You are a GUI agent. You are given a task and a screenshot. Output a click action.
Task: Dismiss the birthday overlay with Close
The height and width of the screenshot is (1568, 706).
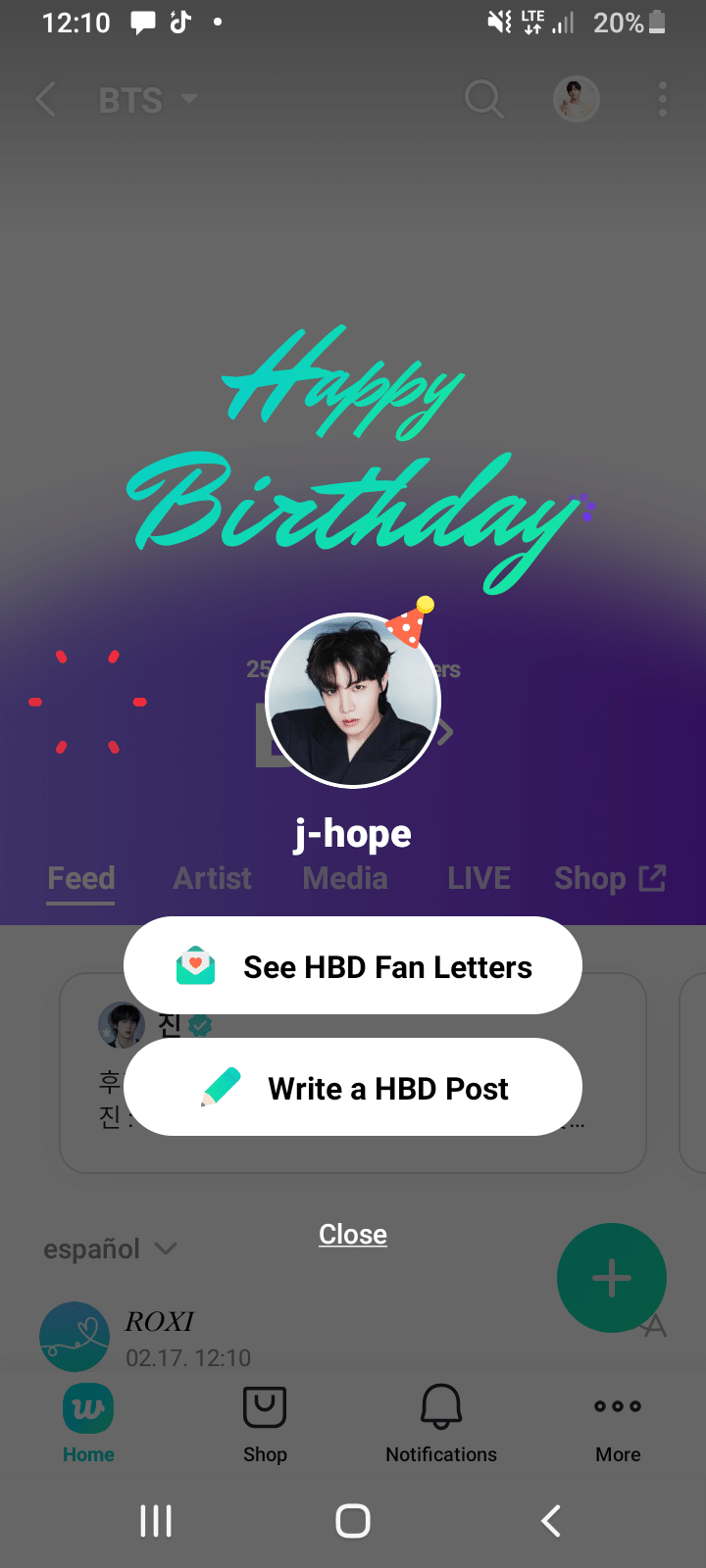click(x=353, y=1234)
